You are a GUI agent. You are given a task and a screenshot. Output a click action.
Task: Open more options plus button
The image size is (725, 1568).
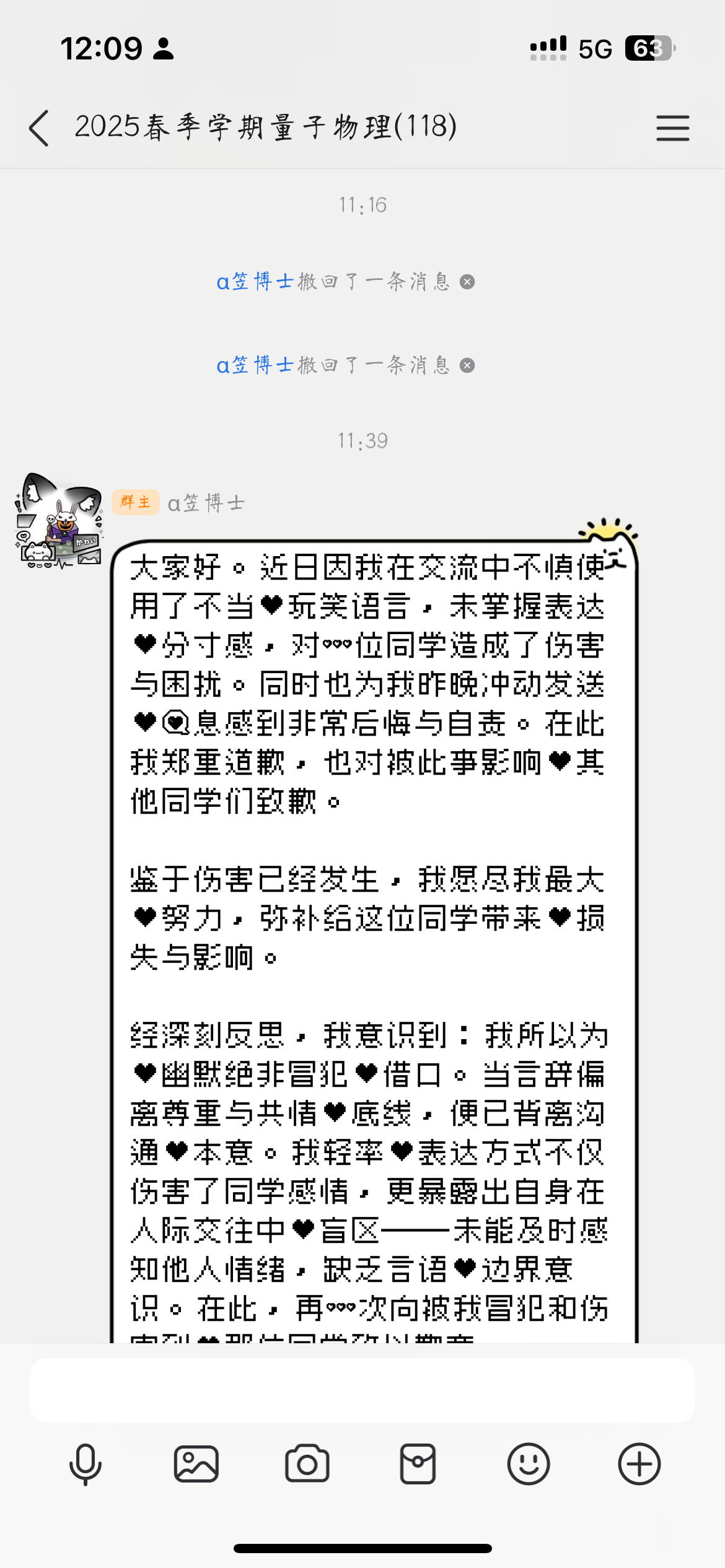[639, 1464]
